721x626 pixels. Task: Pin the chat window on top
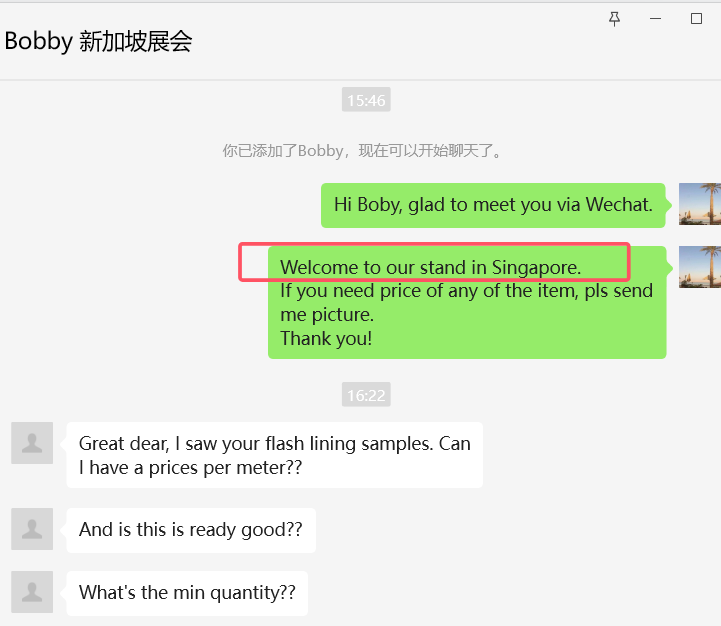point(614,18)
